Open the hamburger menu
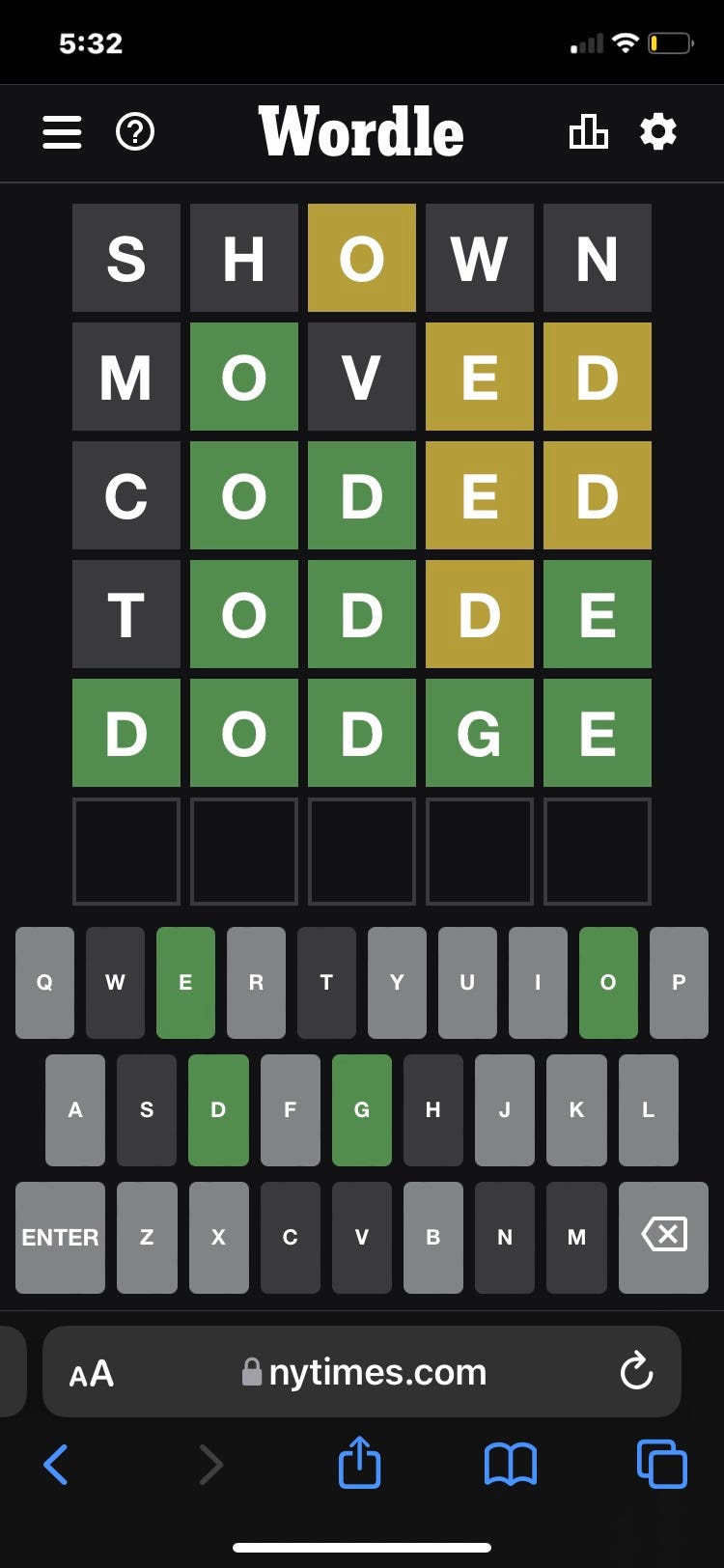The image size is (724, 1568). pyautogui.click(x=62, y=132)
